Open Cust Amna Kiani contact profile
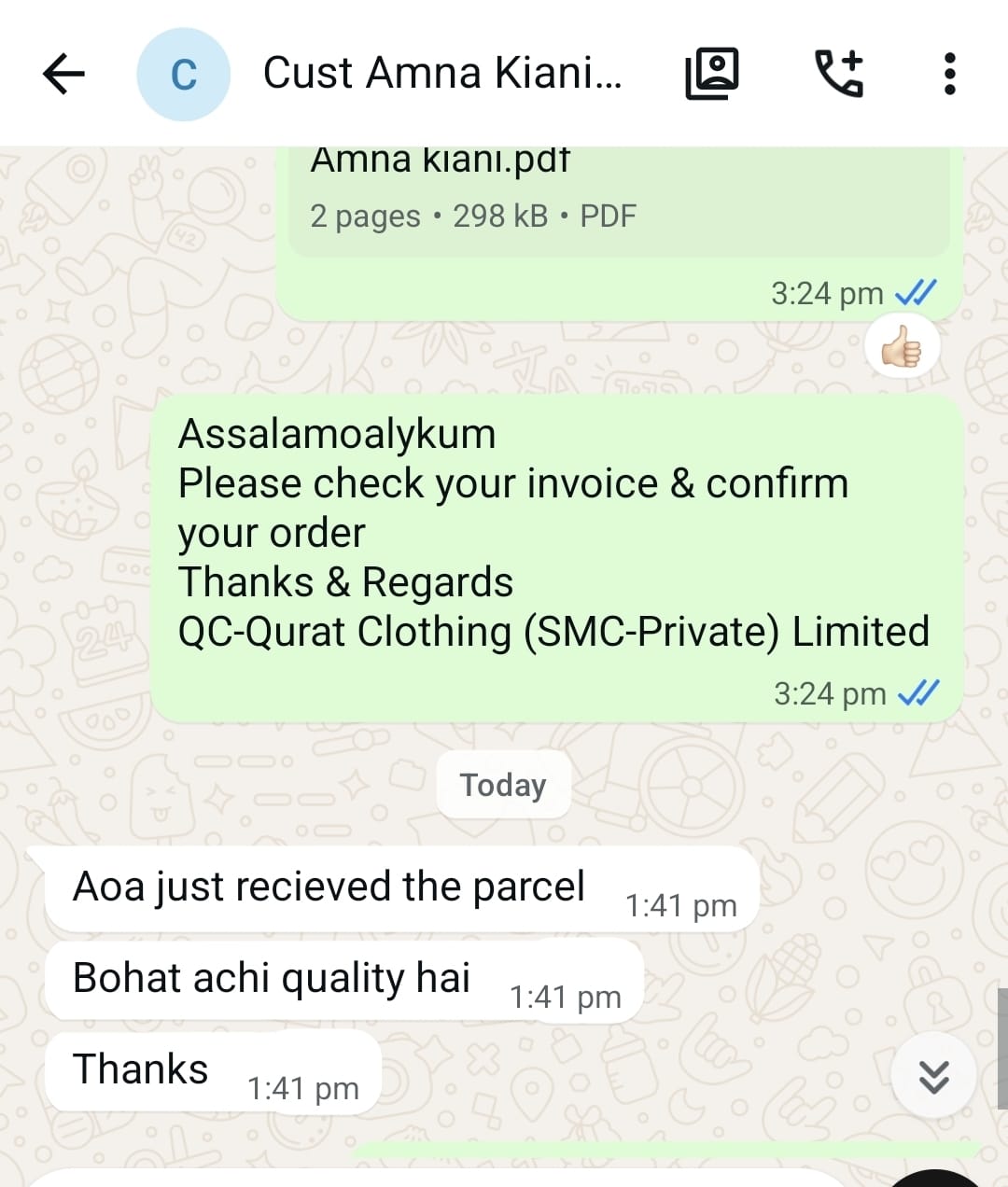This screenshot has height=1187, width=1008. pyautogui.click(x=441, y=74)
